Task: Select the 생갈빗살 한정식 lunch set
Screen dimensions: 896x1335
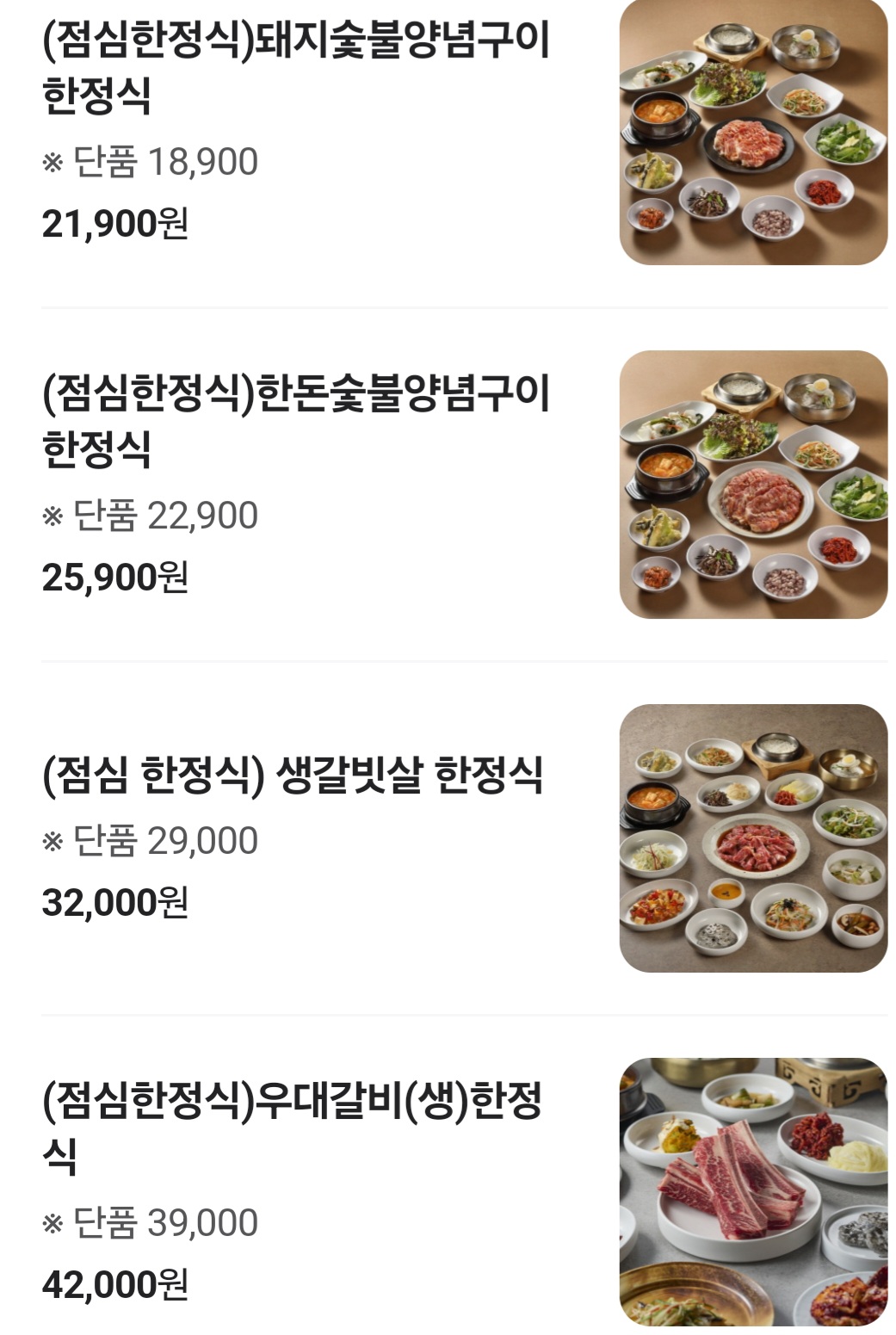Action: tap(293, 775)
